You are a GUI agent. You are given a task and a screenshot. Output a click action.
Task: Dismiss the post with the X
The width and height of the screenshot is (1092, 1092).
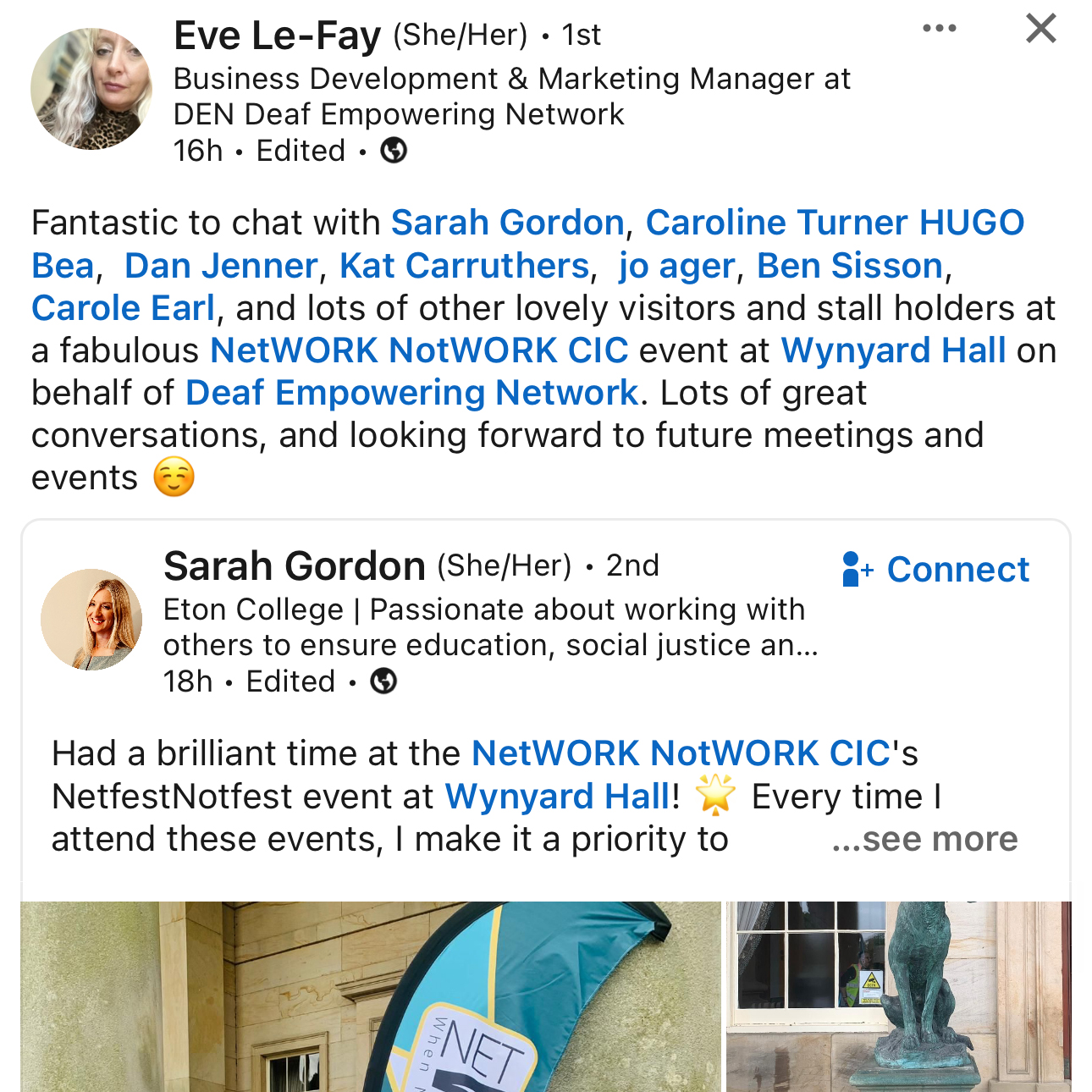click(1040, 29)
